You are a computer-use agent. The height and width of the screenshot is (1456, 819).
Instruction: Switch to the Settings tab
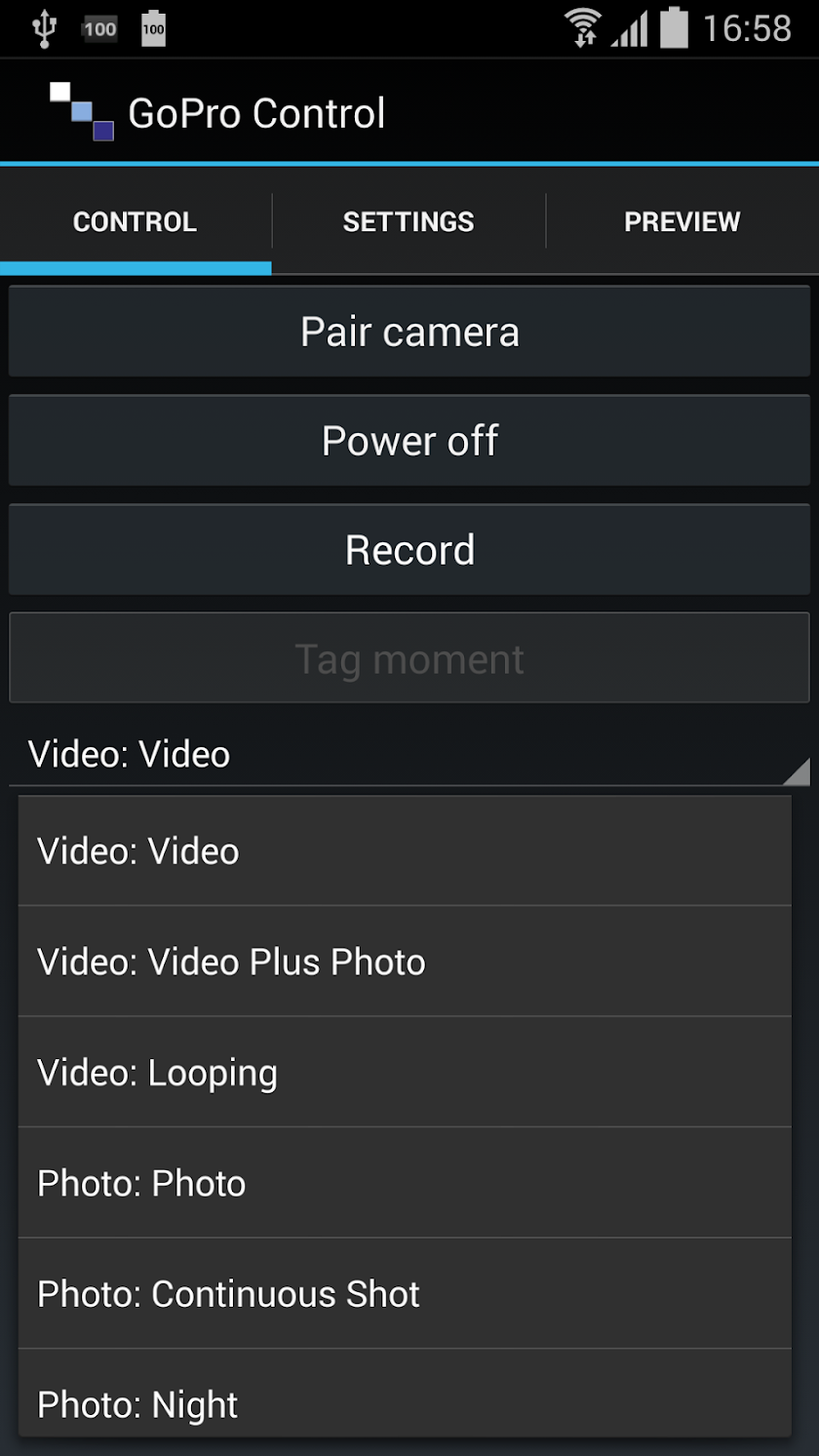click(409, 221)
